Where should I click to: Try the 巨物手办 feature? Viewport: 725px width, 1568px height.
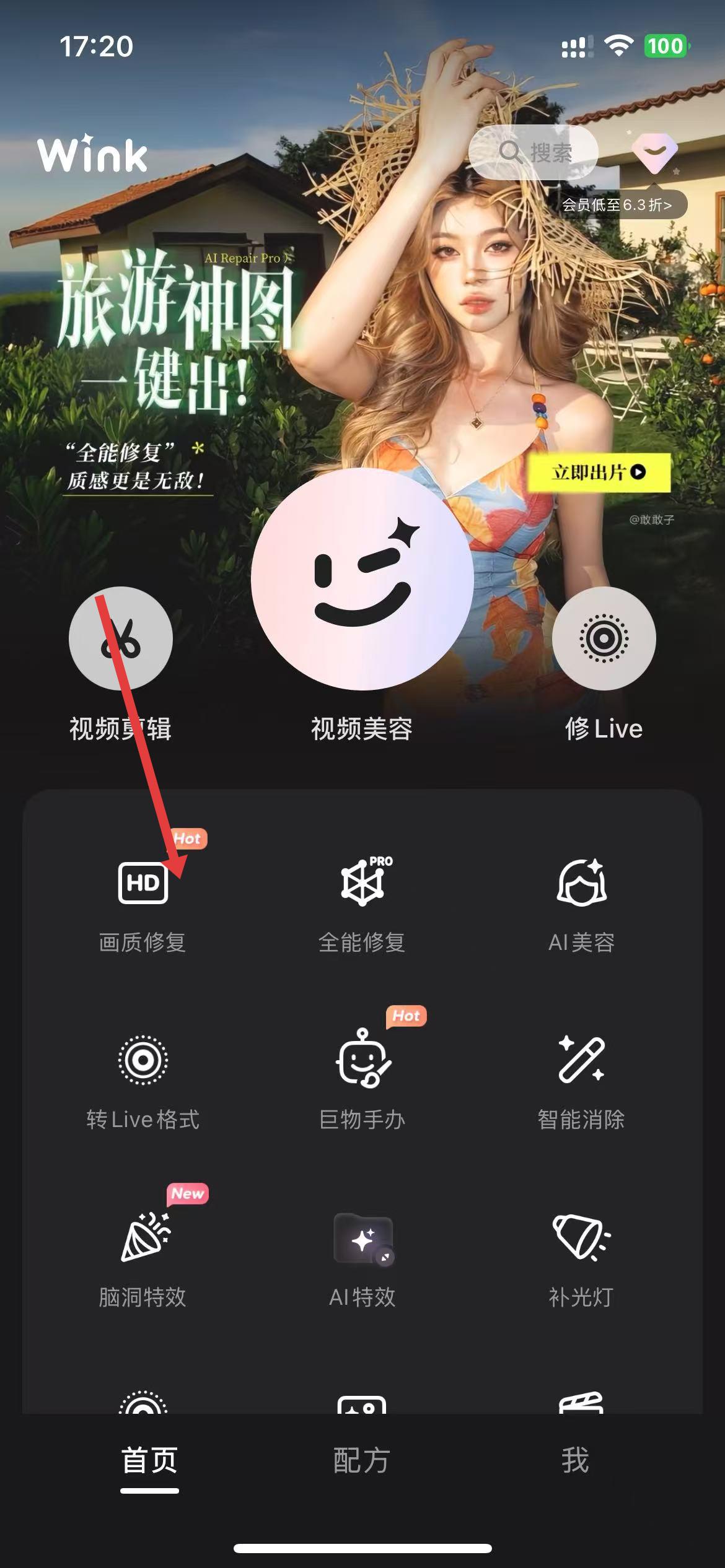pos(362,1060)
